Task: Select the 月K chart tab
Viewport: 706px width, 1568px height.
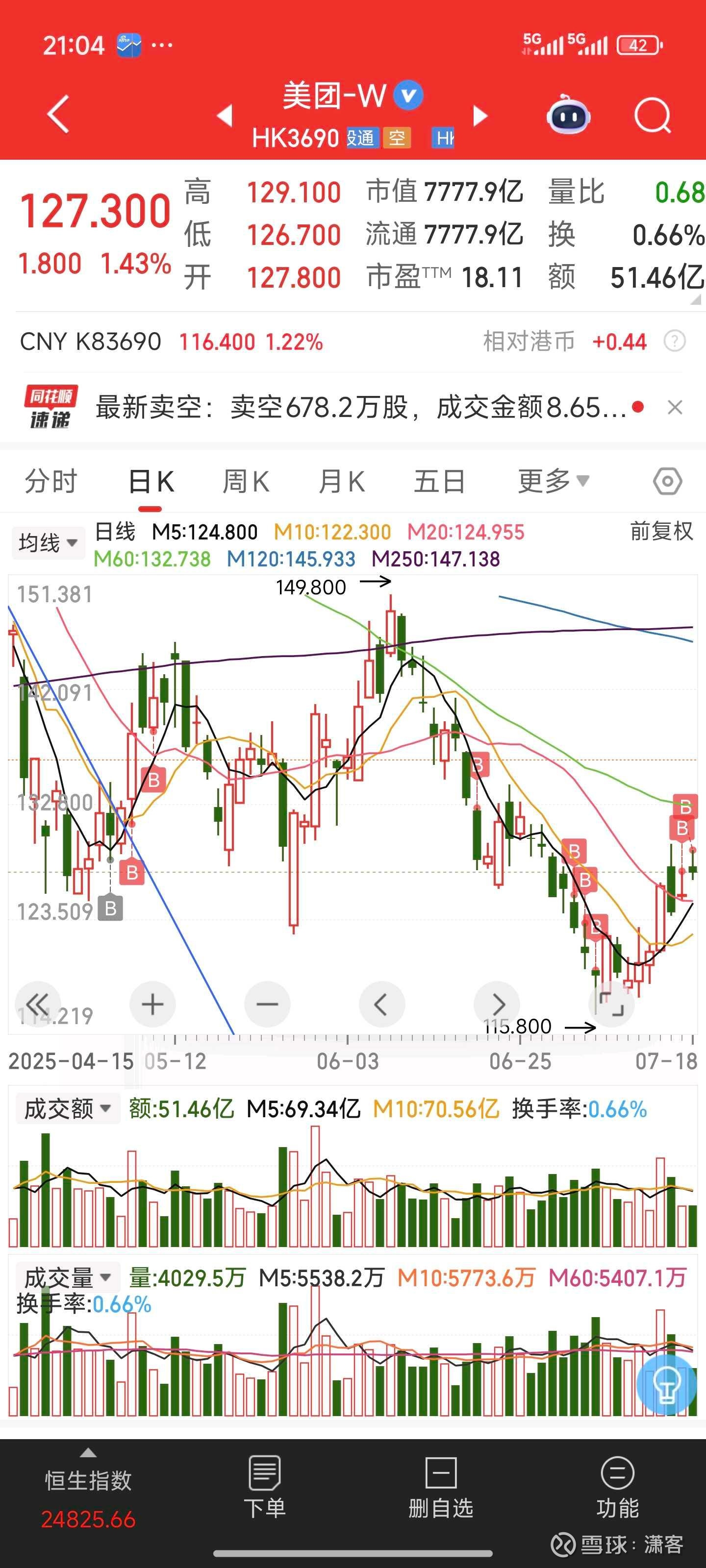Action: pyautogui.click(x=342, y=482)
